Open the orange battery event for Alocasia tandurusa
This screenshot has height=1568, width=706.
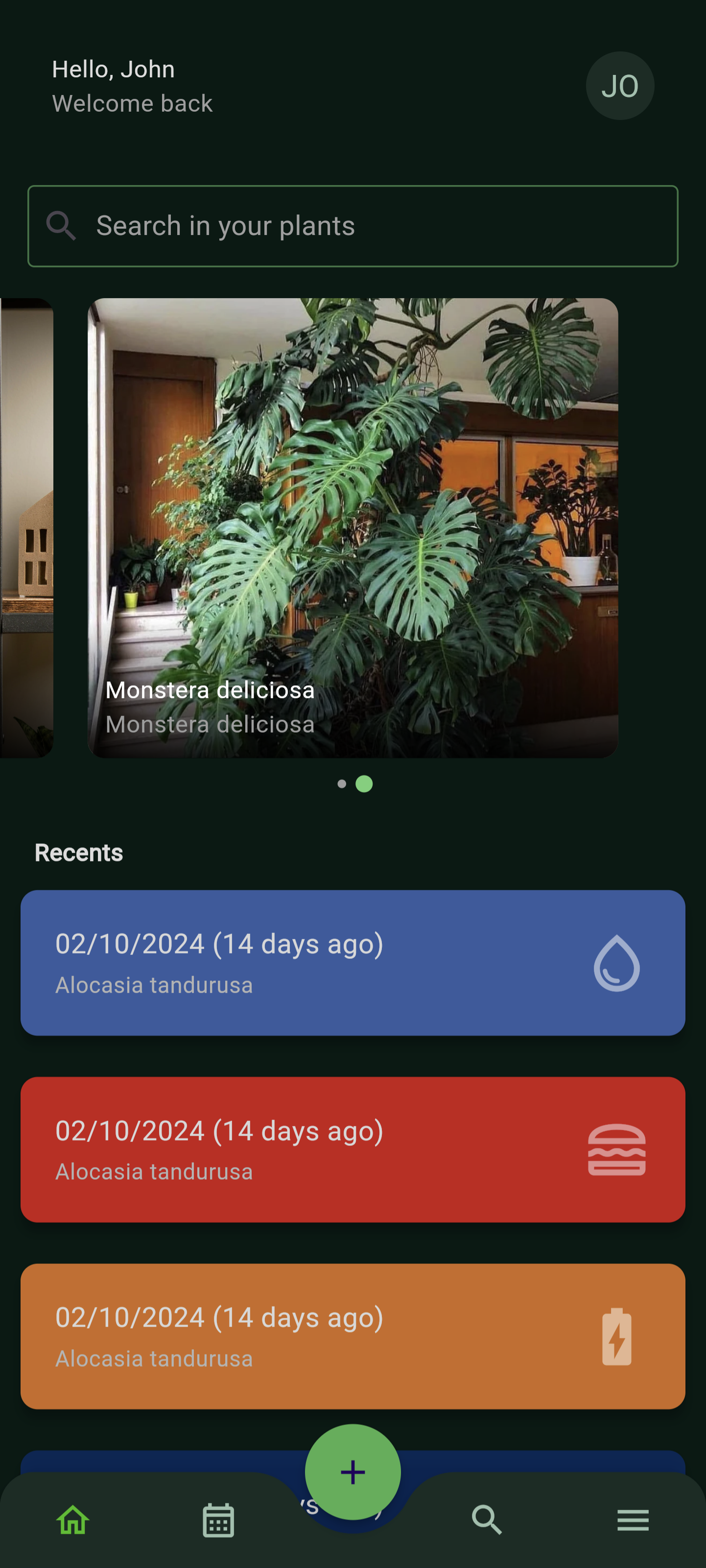coord(353,1336)
